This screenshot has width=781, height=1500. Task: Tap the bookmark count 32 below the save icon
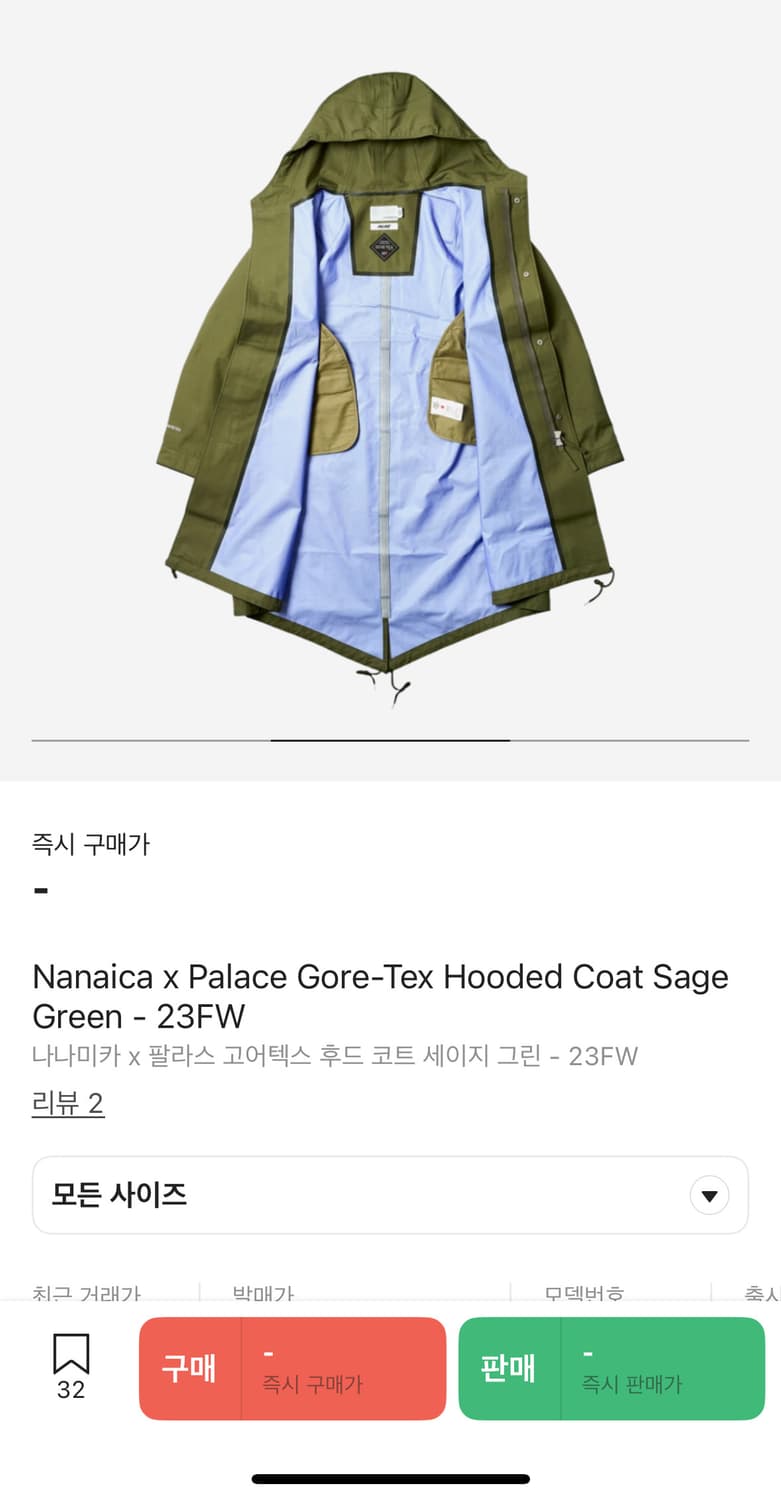click(68, 1389)
